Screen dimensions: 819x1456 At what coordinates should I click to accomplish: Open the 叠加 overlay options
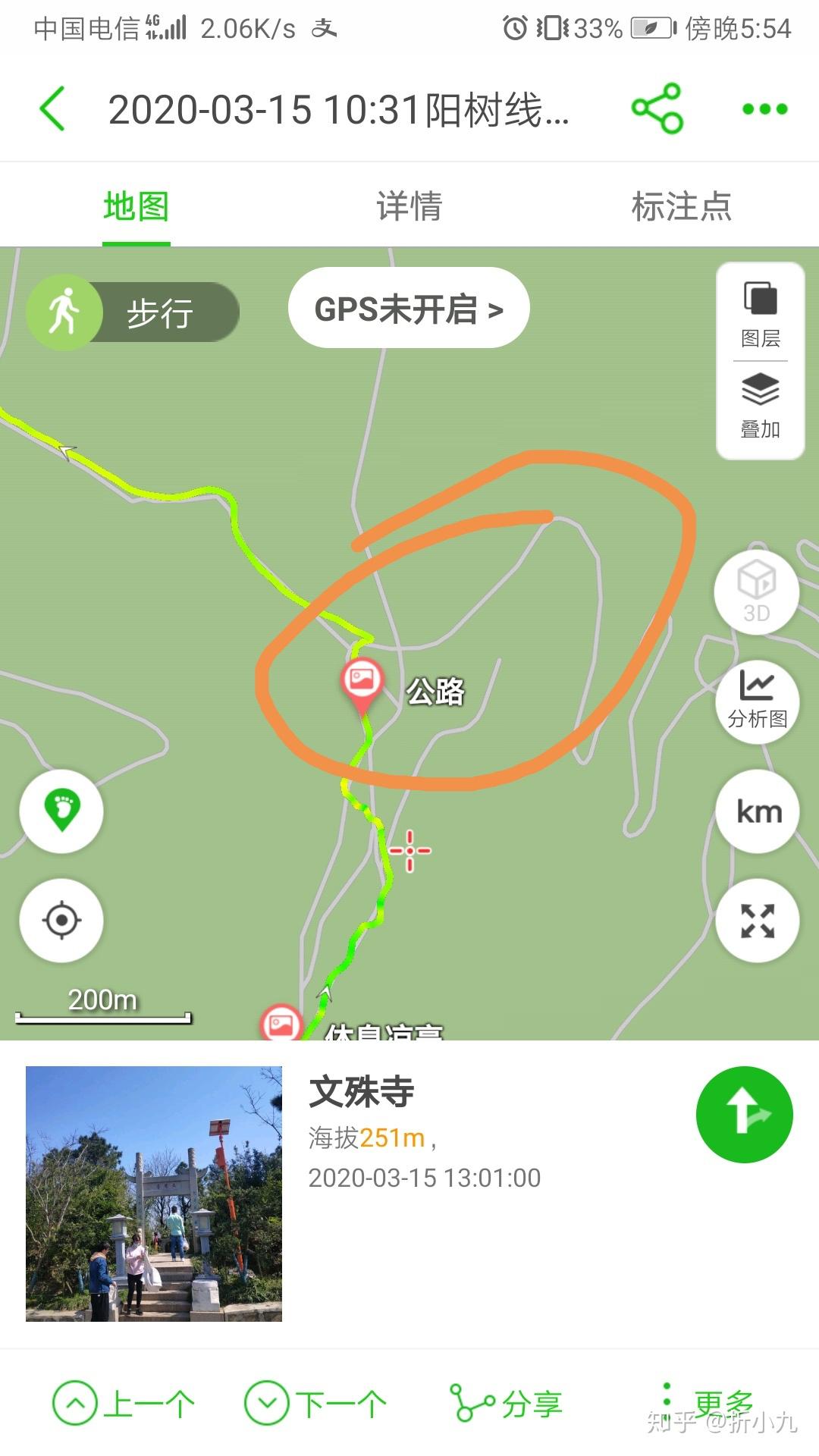761,404
